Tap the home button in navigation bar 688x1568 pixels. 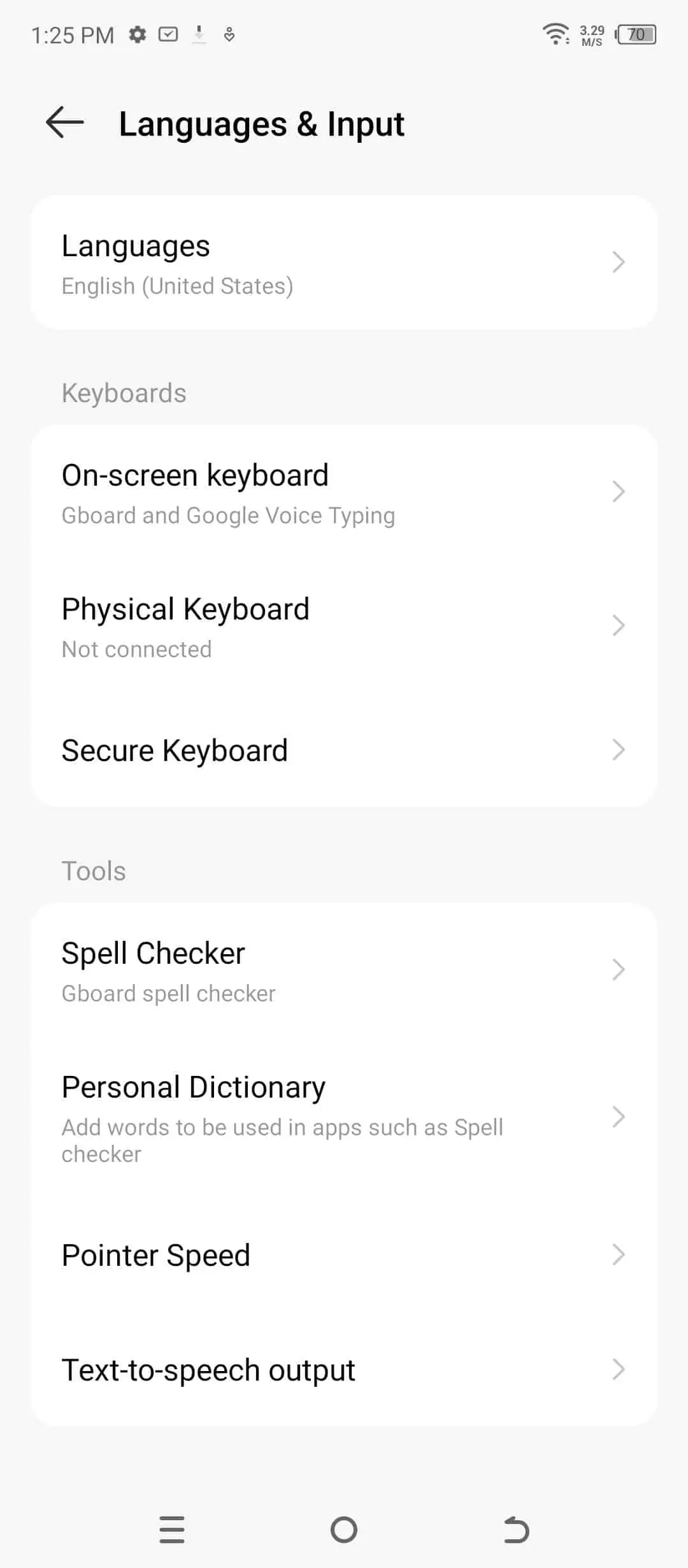tap(344, 1529)
